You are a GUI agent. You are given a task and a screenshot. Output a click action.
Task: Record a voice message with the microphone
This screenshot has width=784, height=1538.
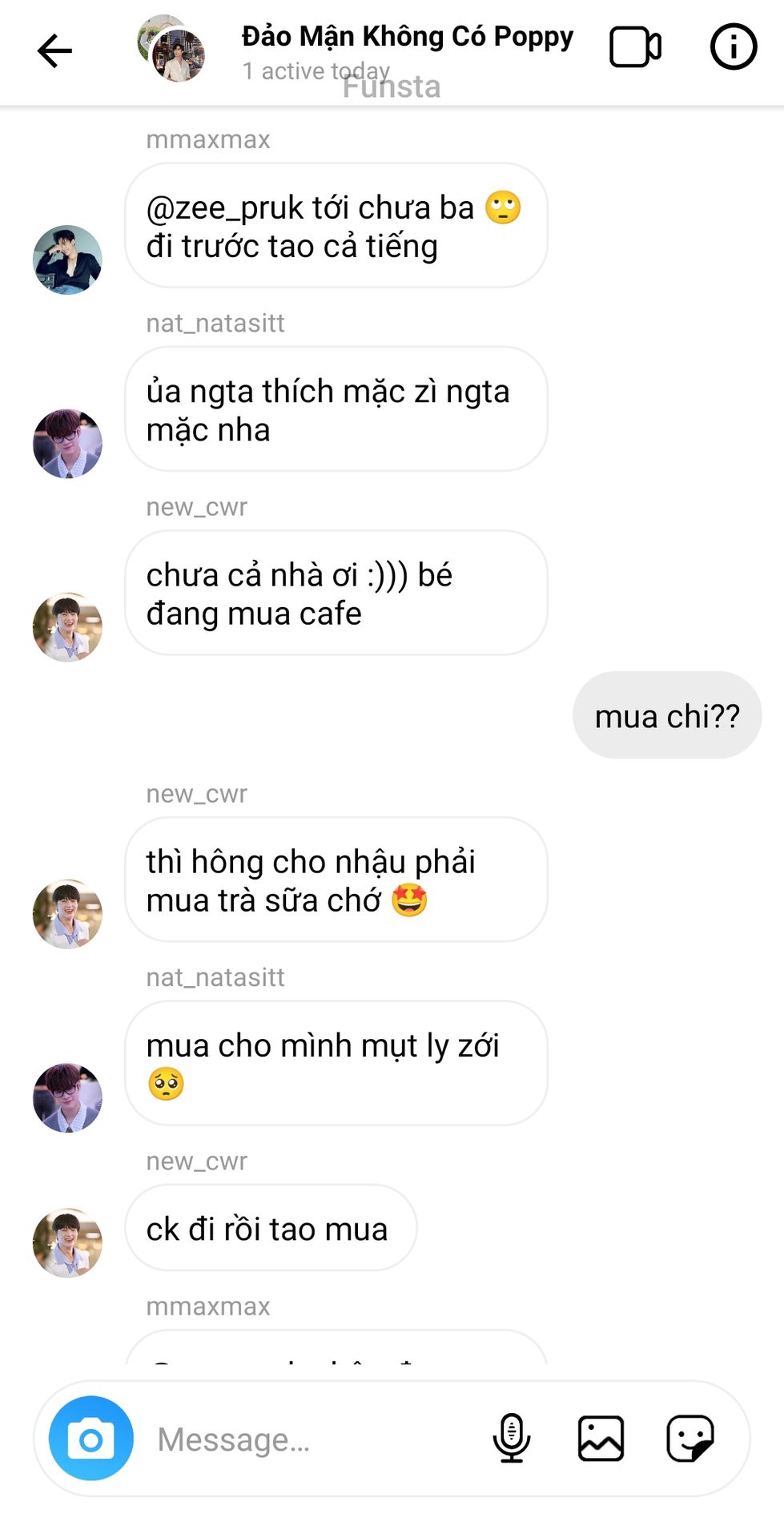click(x=511, y=1439)
